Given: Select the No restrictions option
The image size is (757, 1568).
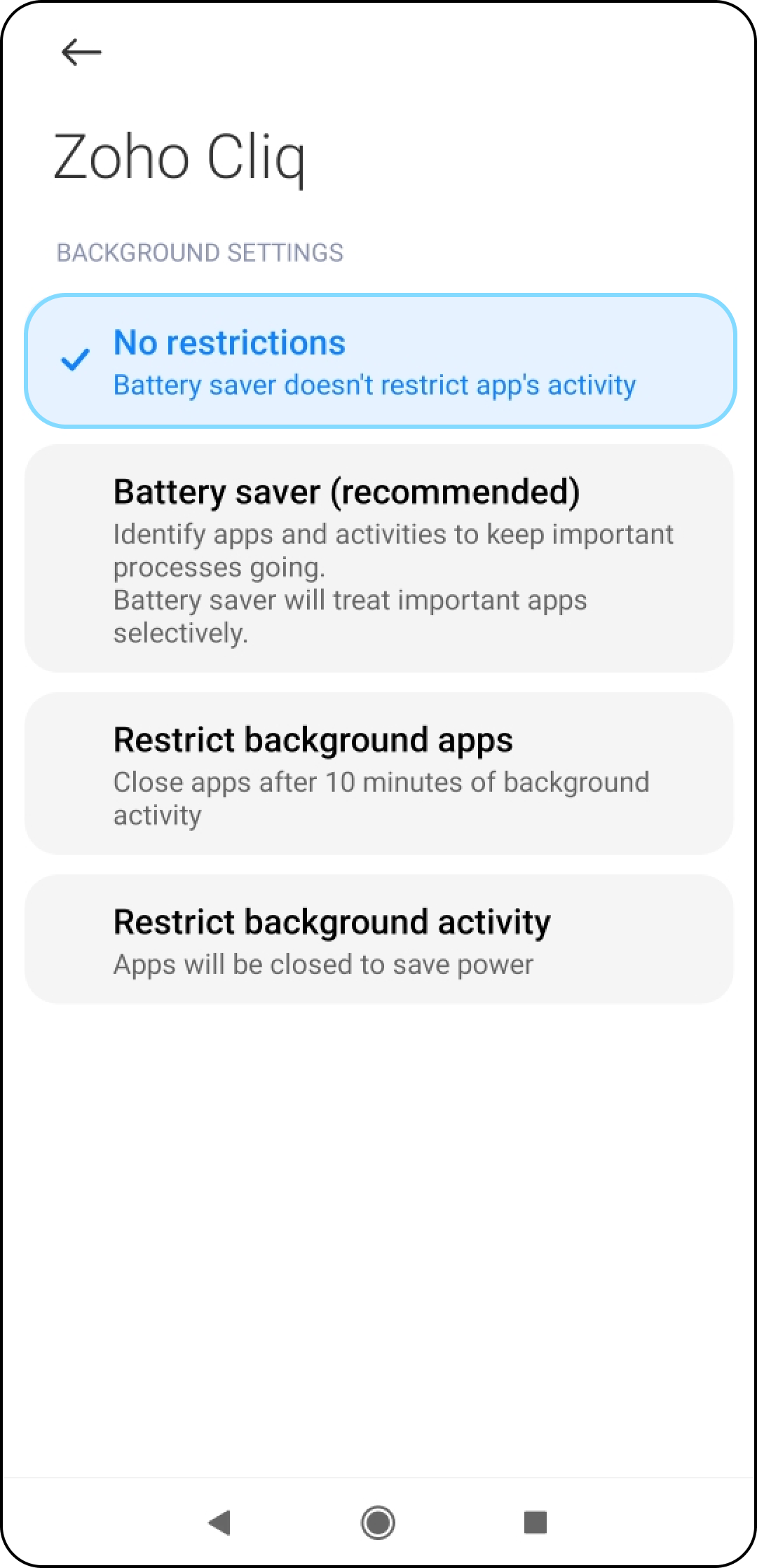Looking at the screenshot, I should 380,361.
